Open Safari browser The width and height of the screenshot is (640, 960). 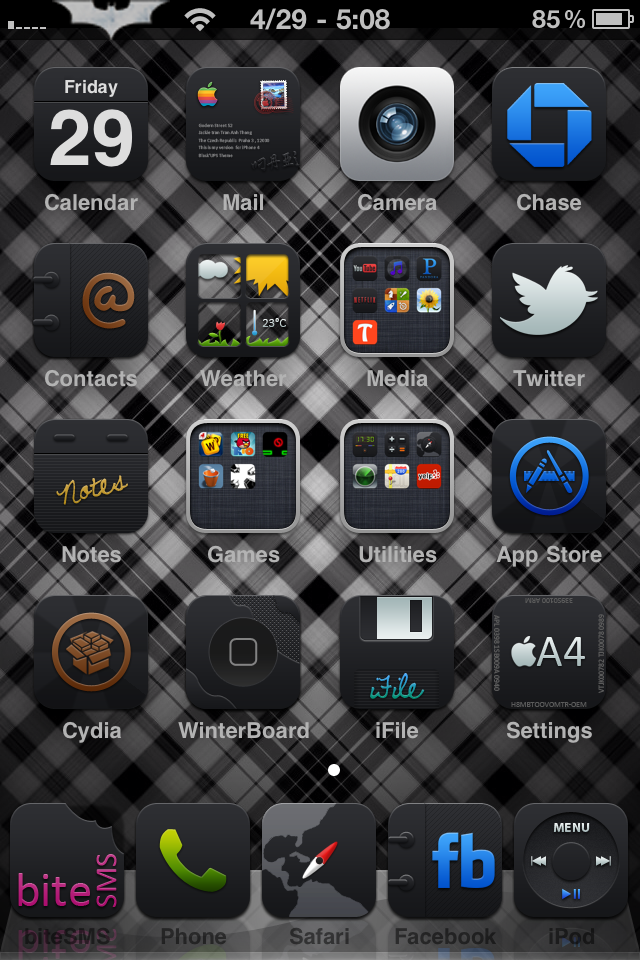pos(319,861)
